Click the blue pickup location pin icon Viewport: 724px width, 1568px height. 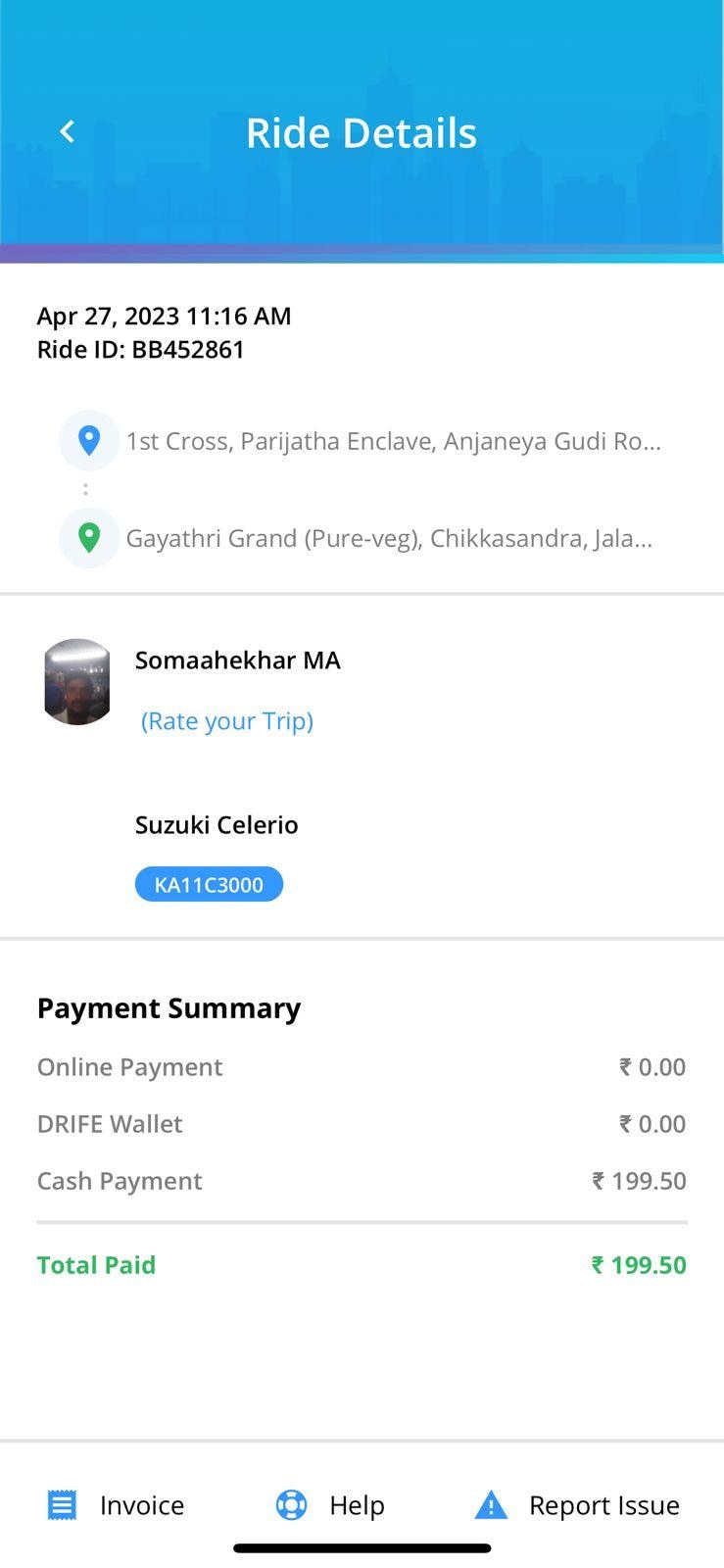point(88,440)
